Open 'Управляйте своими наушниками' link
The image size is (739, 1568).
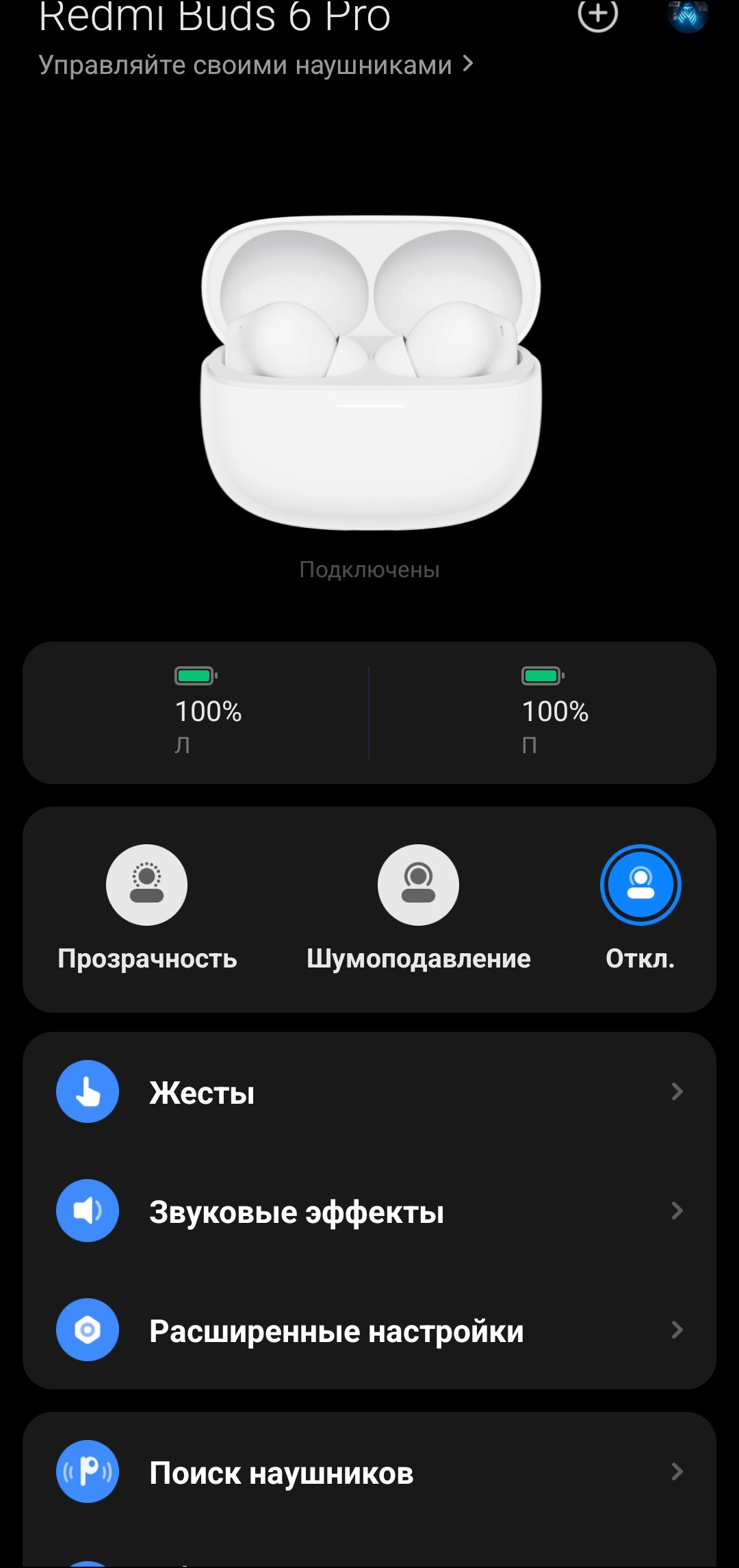click(x=256, y=65)
